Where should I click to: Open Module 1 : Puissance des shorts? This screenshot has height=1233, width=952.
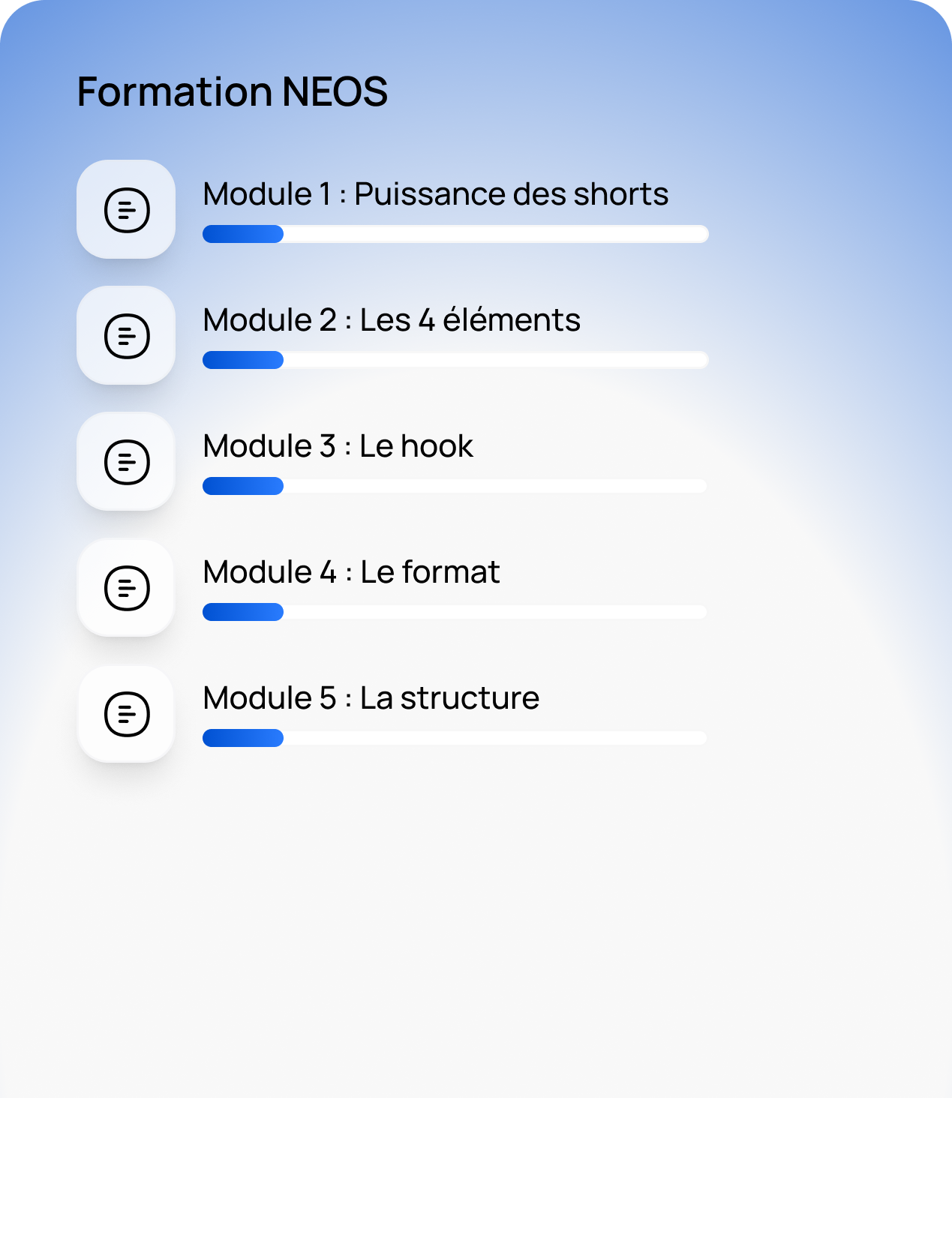coord(435,193)
